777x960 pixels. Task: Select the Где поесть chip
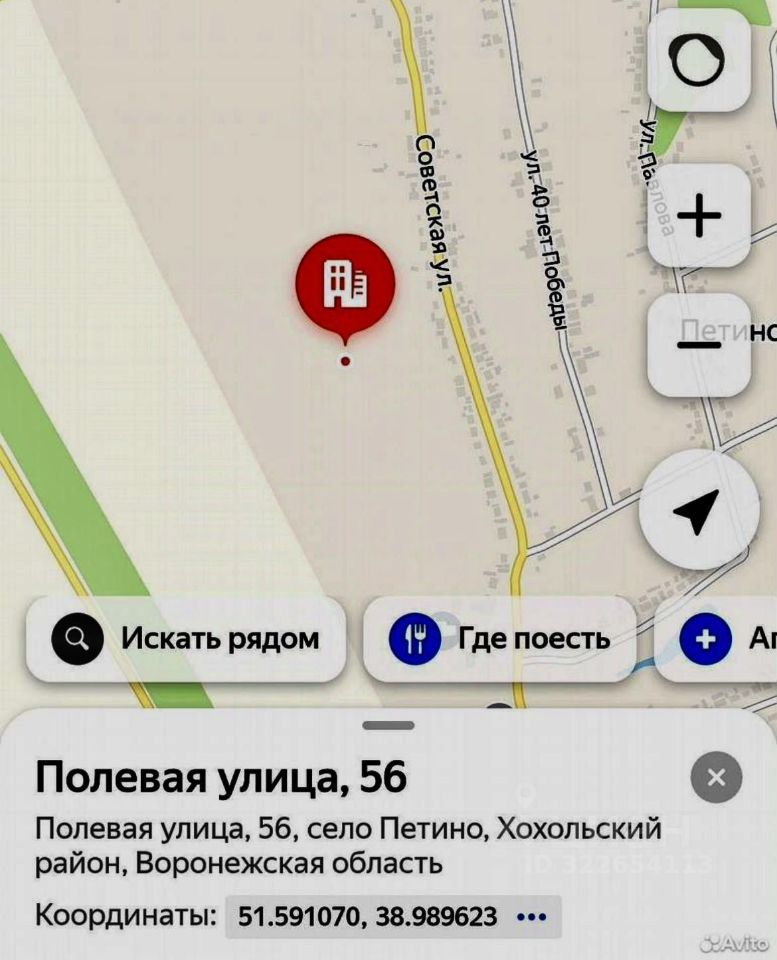499,639
